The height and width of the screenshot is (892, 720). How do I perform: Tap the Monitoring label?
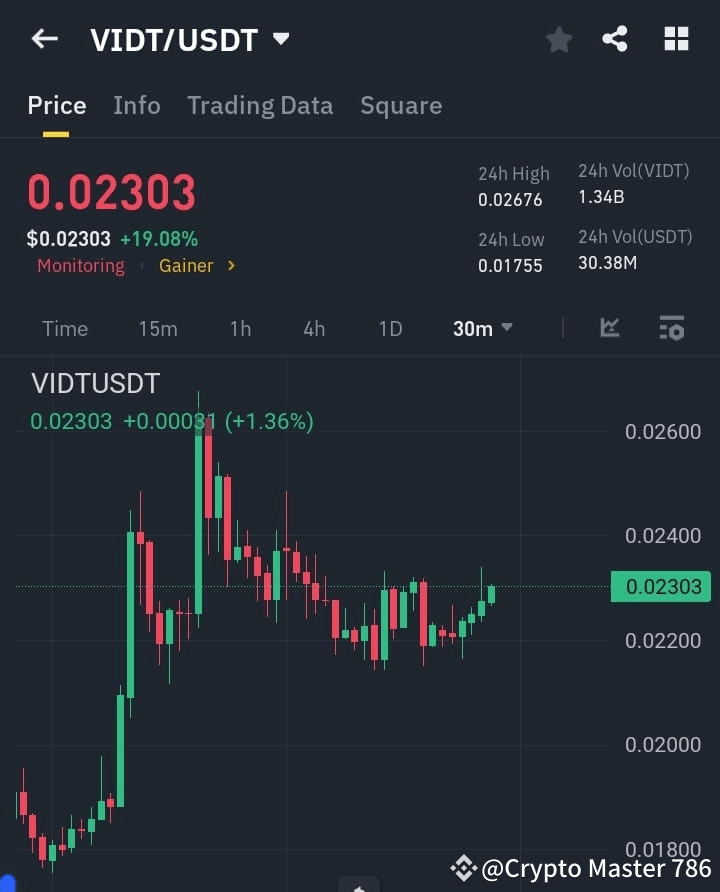[x=80, y=266]
